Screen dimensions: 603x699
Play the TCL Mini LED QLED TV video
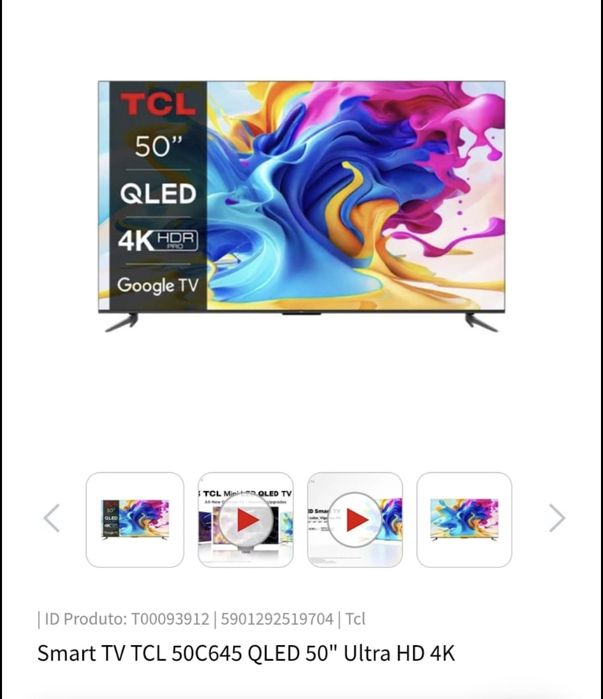(x=245, y=520)
